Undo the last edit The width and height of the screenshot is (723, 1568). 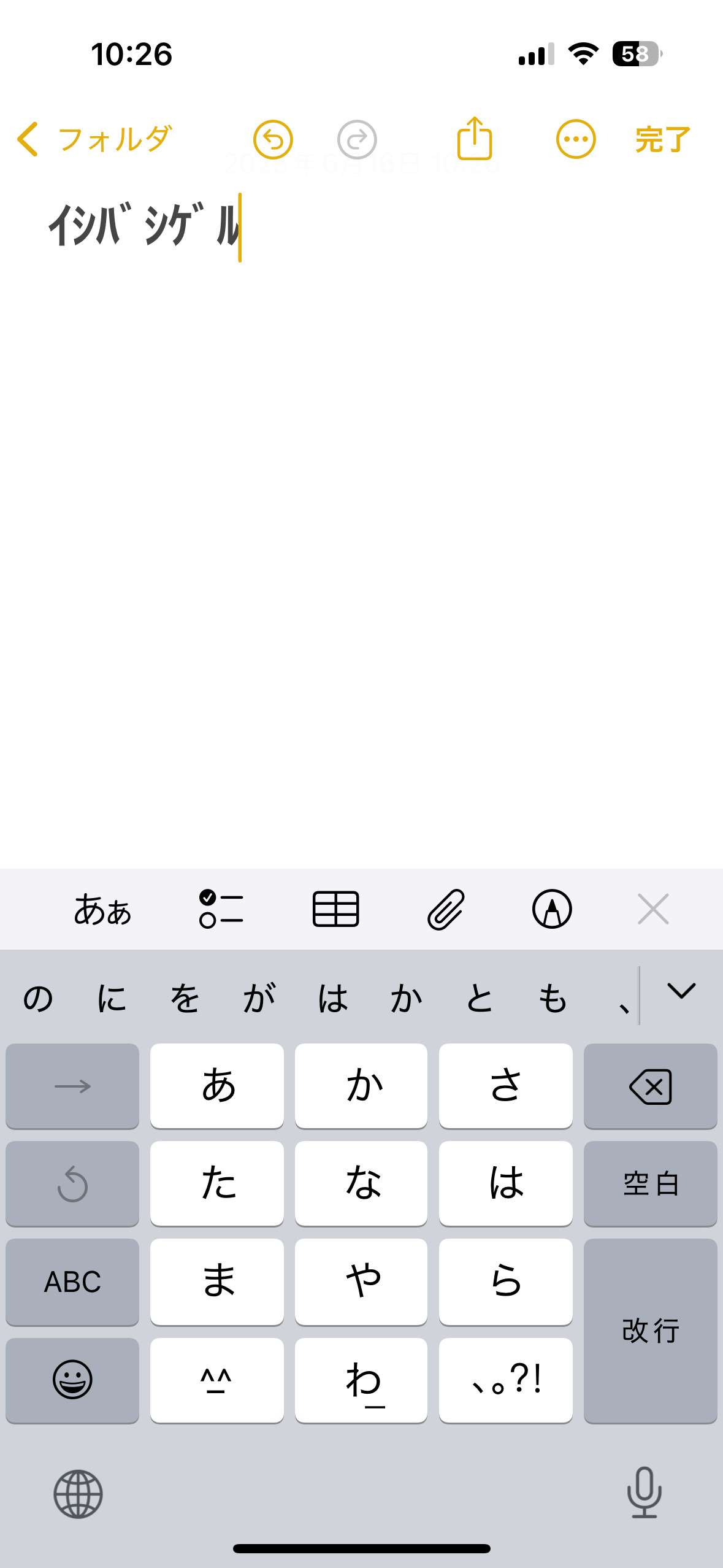tap(273, 139)
